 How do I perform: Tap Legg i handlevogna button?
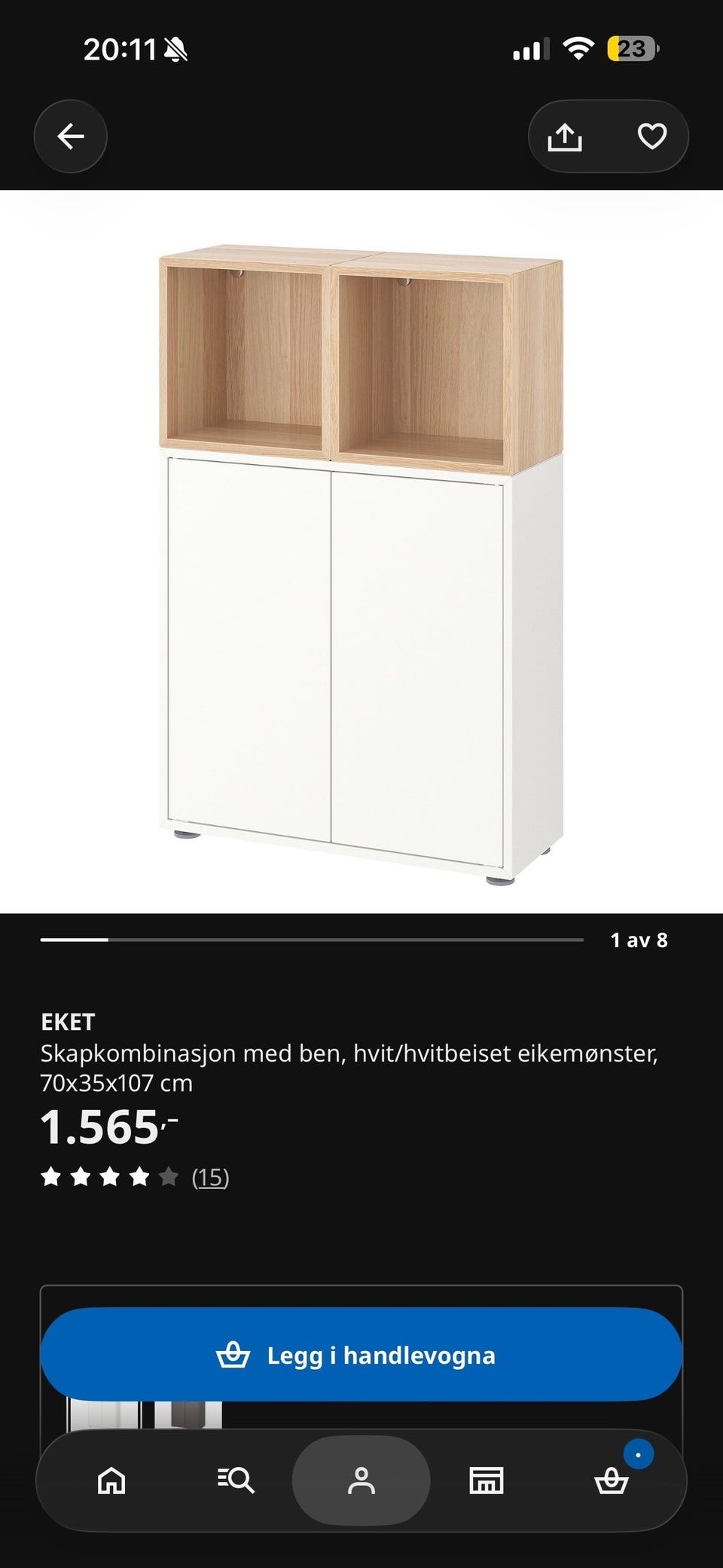coord(361,1355)
